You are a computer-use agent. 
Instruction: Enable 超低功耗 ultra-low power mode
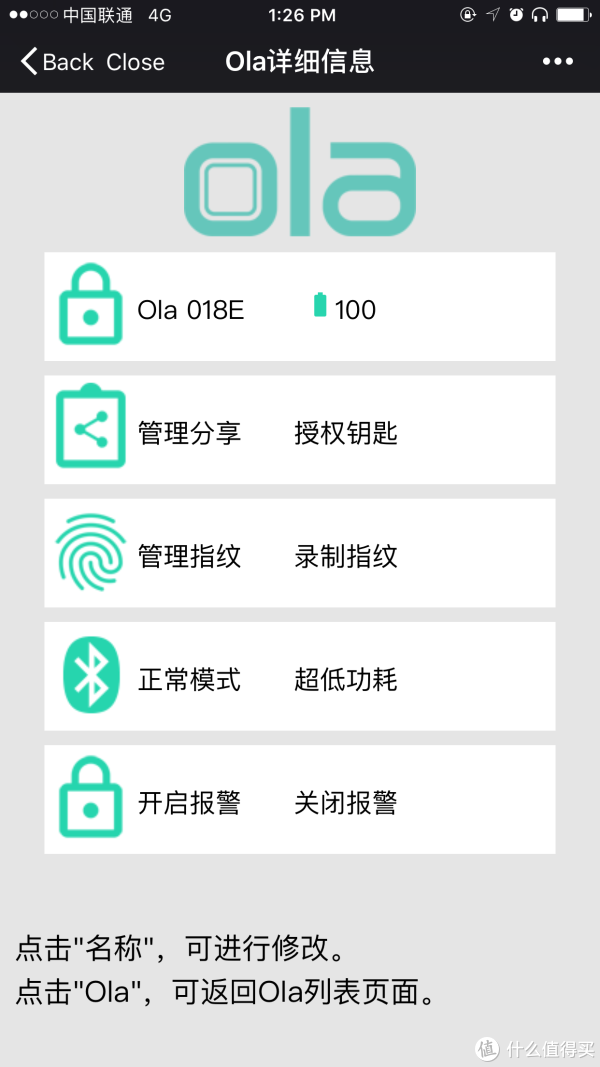pyautogui.click(x=346, y=680)
